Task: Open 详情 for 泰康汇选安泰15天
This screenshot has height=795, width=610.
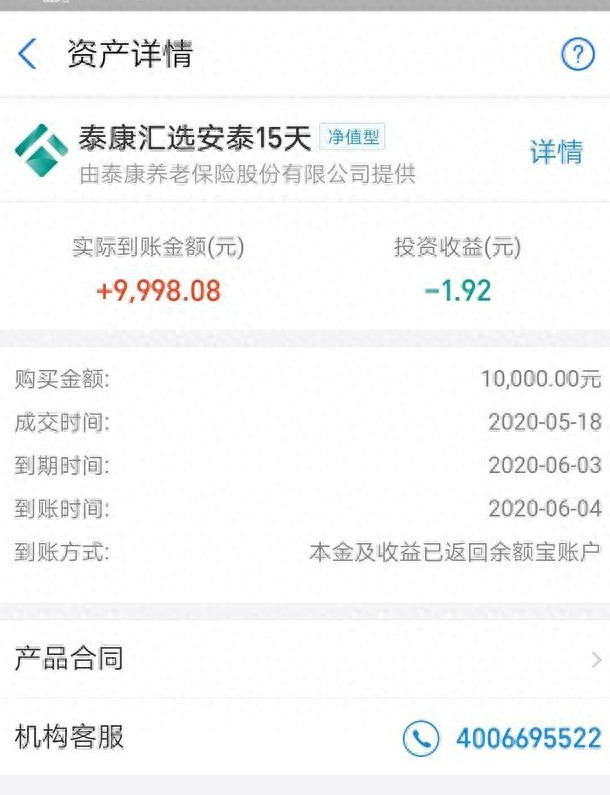Action: click(x=556, y=152)
